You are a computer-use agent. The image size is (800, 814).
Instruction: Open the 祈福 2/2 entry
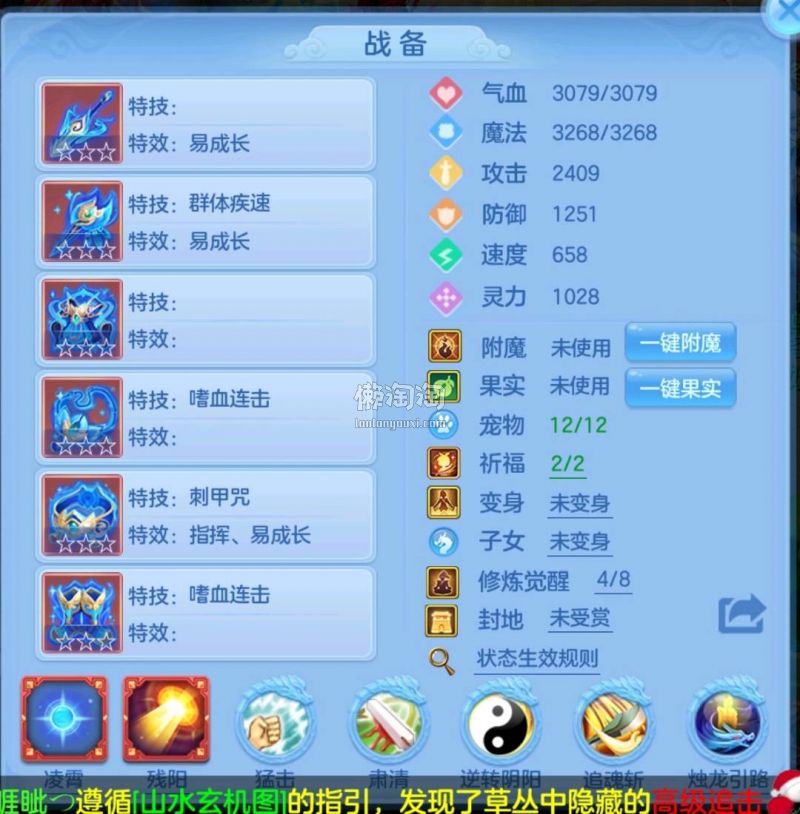[566, 464]
